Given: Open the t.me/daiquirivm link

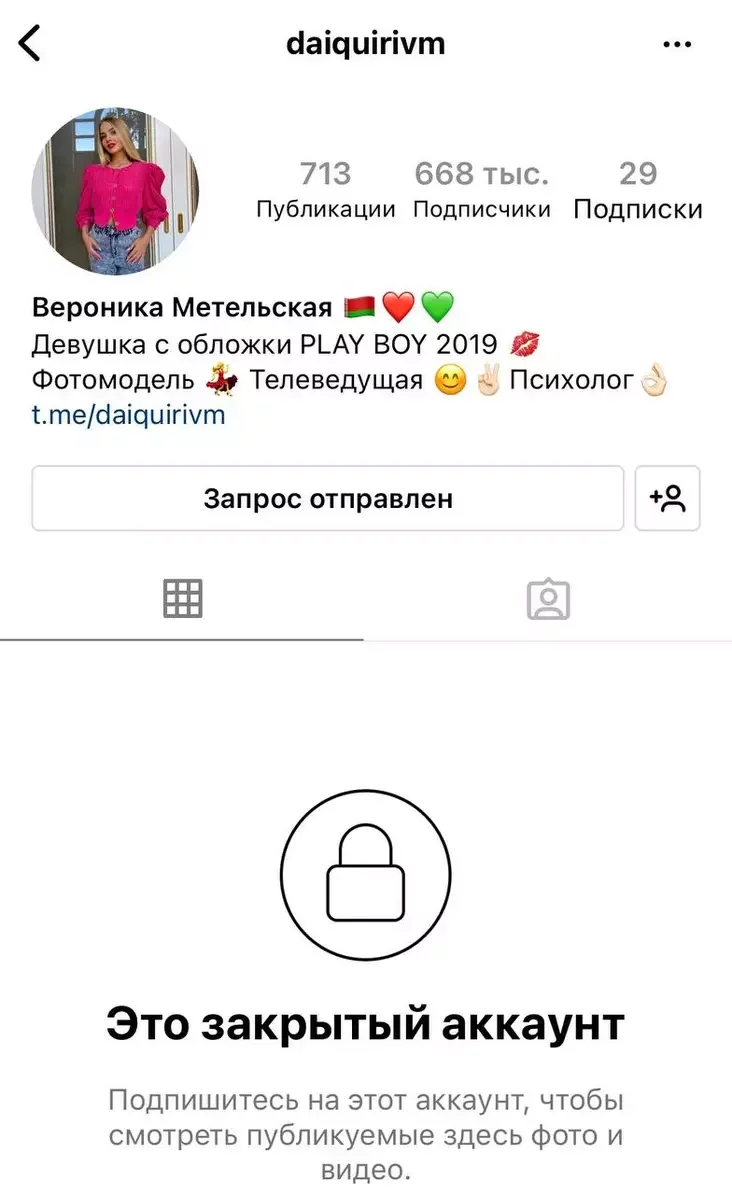Looking at the screenshot, I should coord(129,415).
